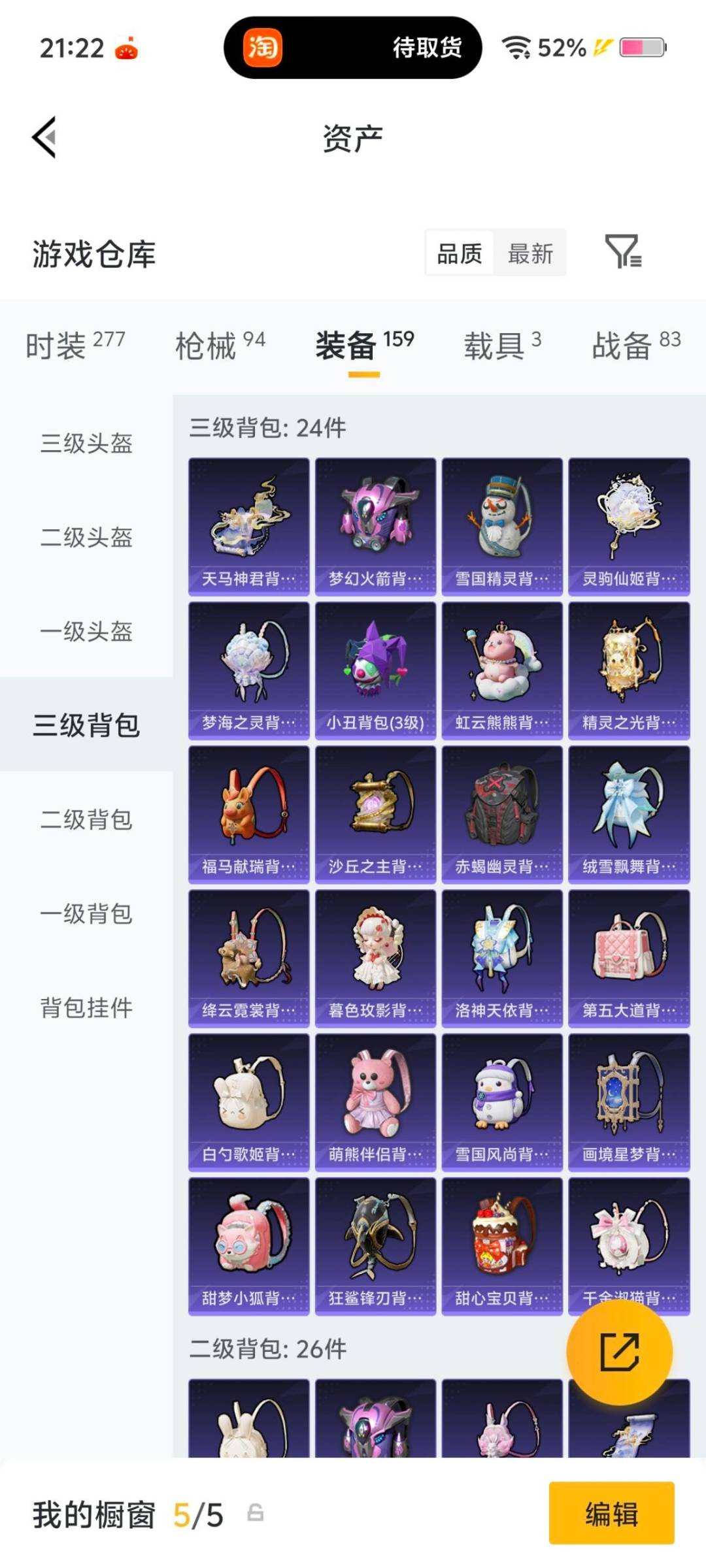The height and width of the screenshot is (1568, 706).
Task: Open the 一级背包 sidebar category
Action: [x=87, y=915]
